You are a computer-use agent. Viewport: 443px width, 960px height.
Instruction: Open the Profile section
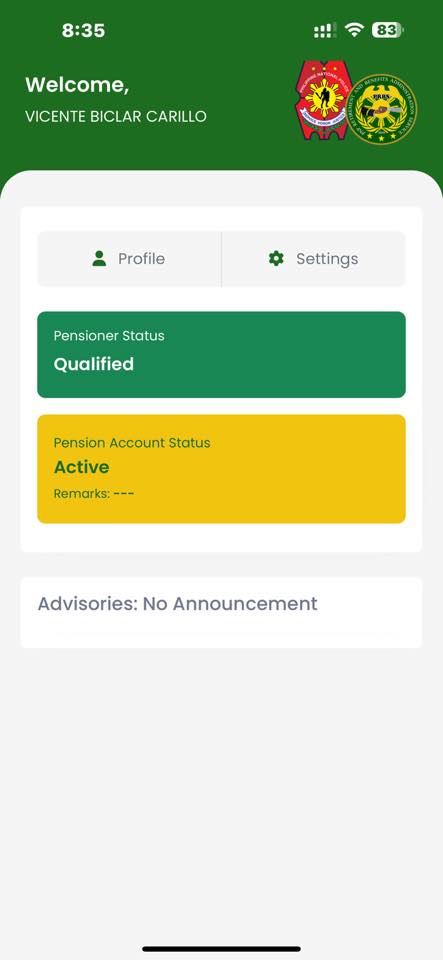coord(129,259)
